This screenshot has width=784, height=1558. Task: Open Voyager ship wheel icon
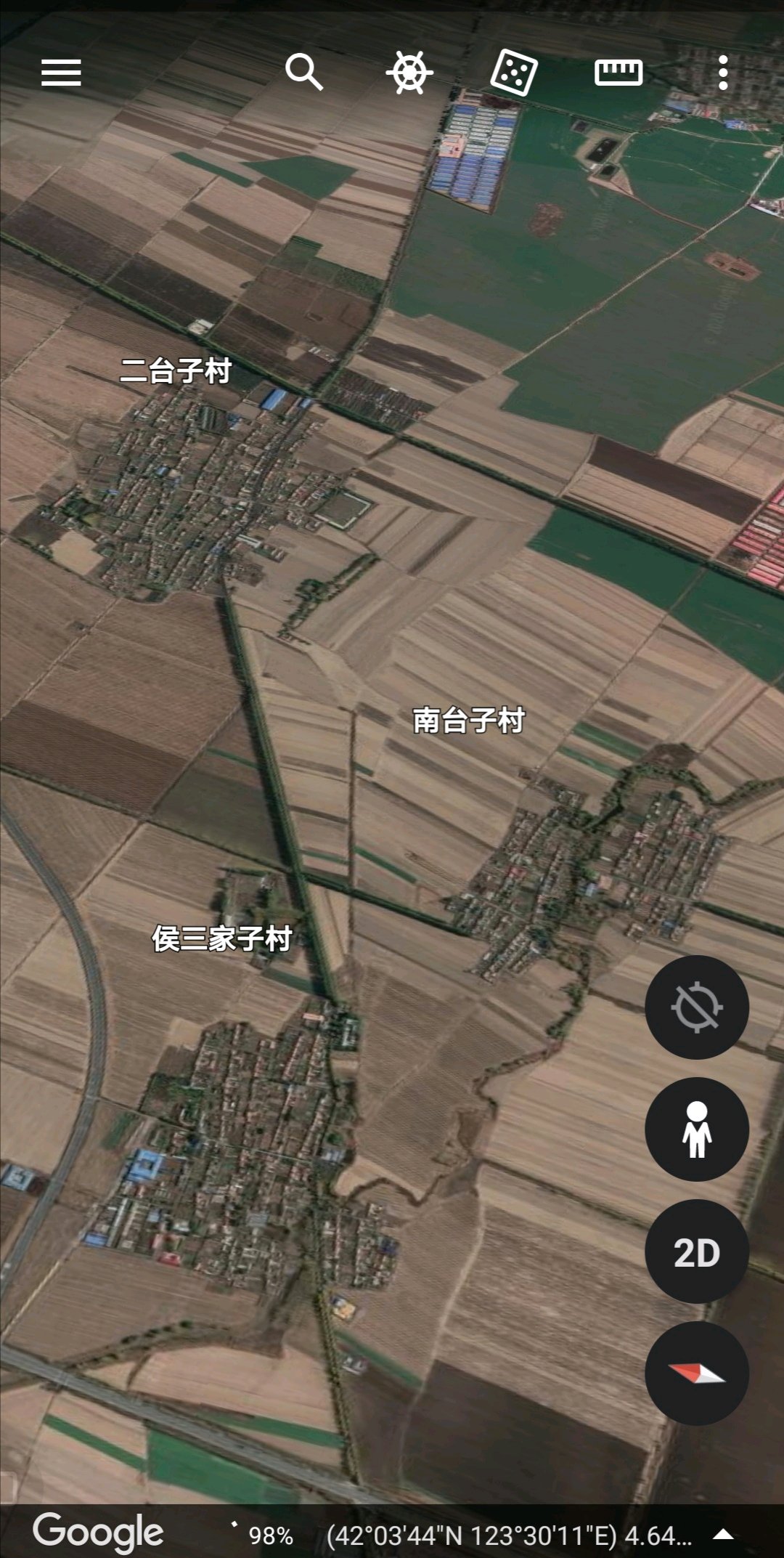(x=409, y=73)
